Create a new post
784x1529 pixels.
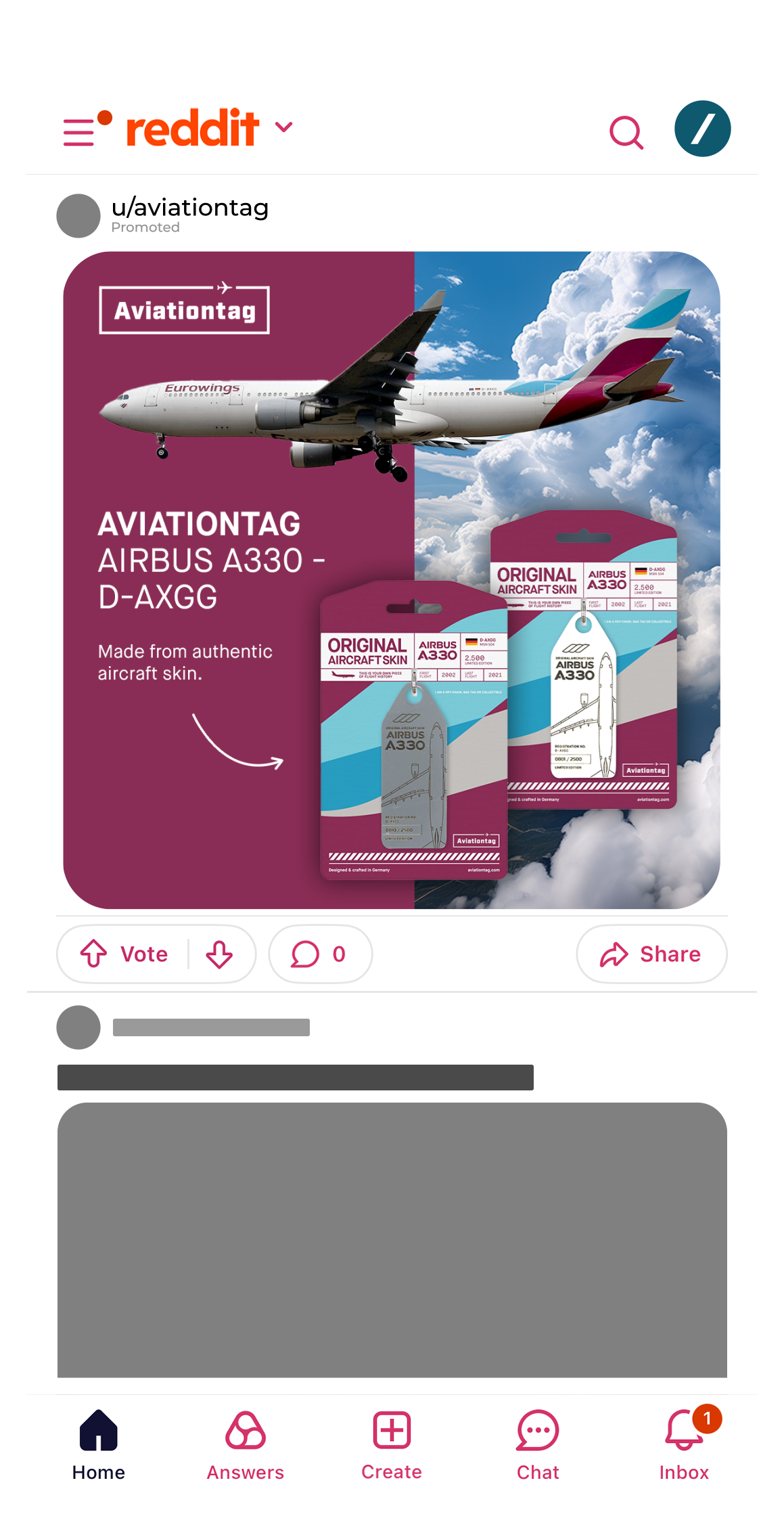392,1444
